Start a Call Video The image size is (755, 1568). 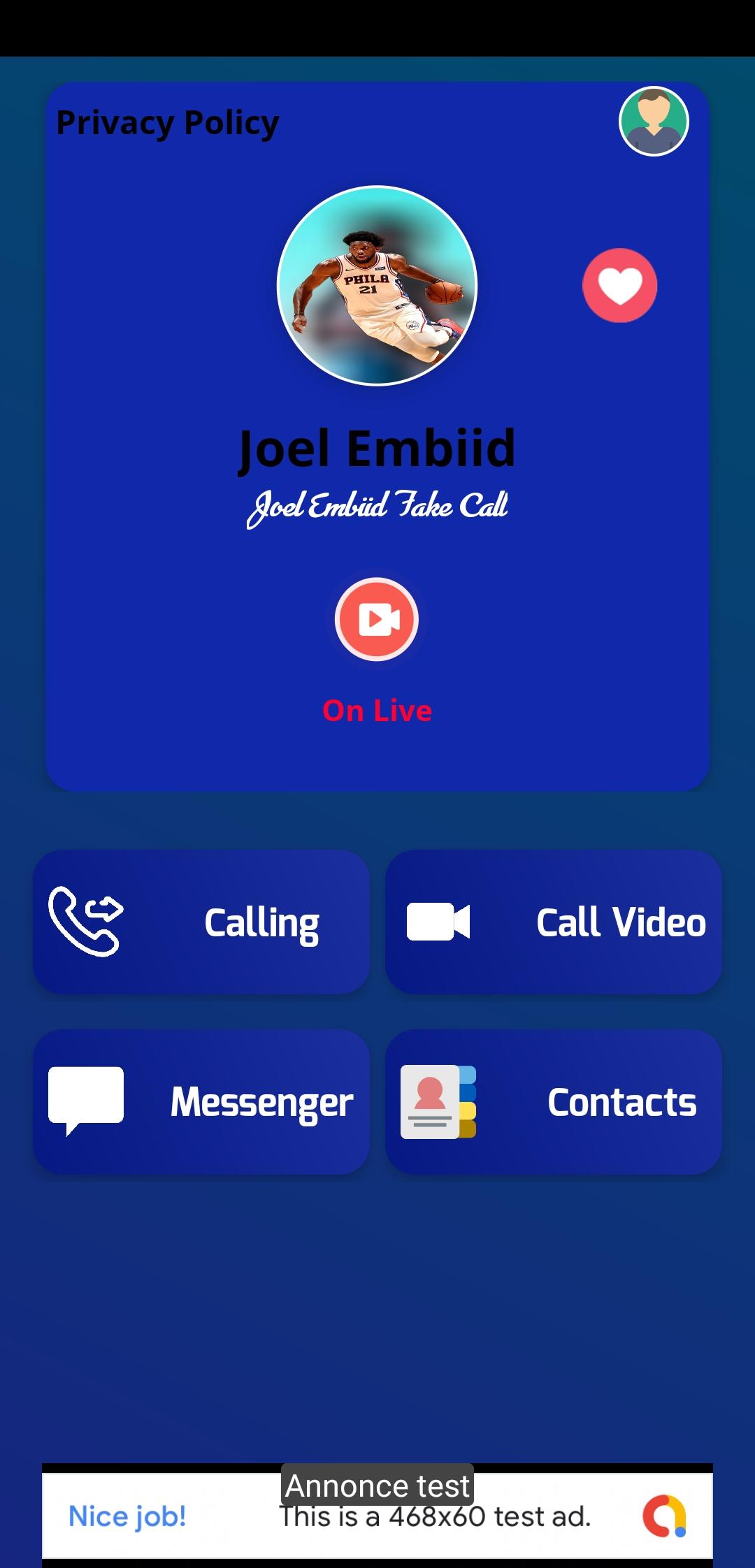pyautogui.click(x=554, y=922)
